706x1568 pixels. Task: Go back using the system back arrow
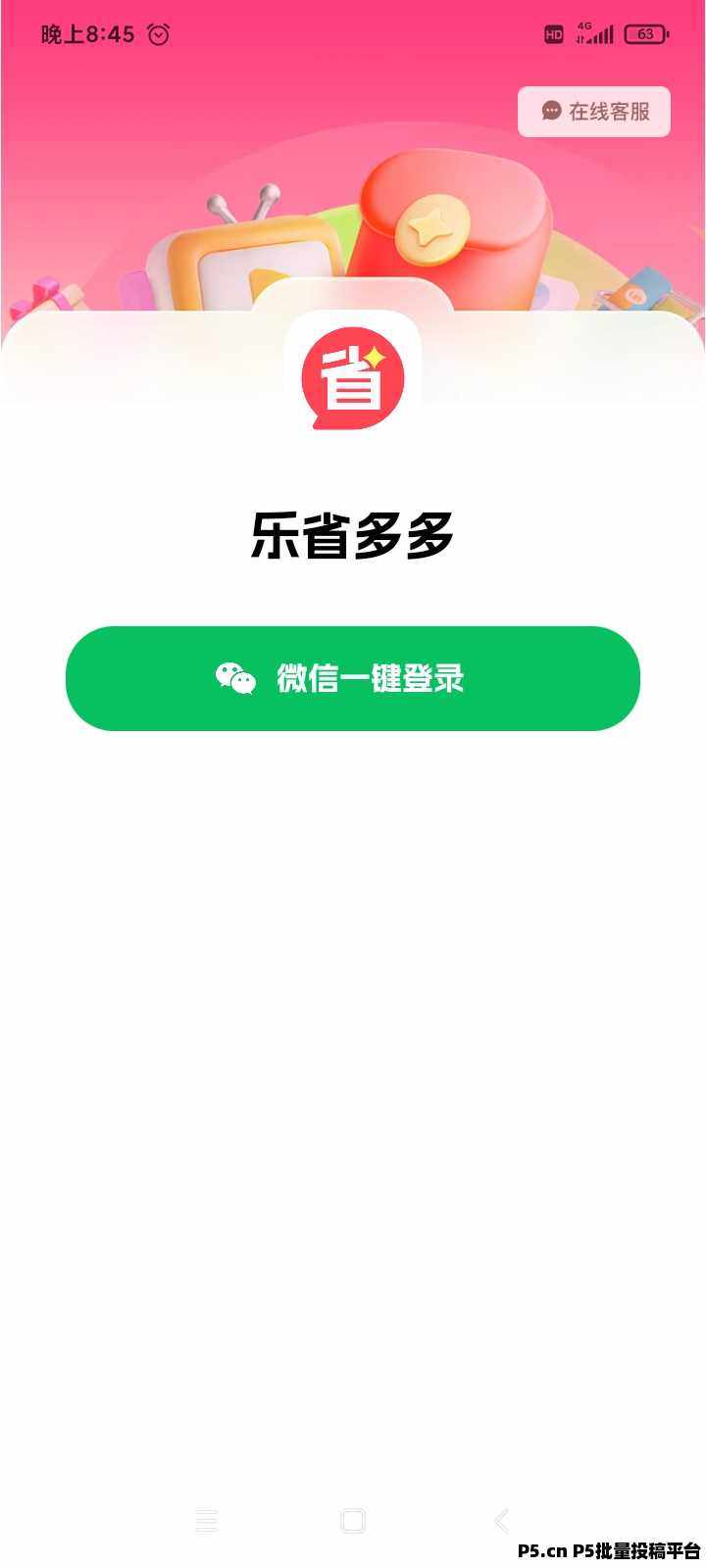501,1520
